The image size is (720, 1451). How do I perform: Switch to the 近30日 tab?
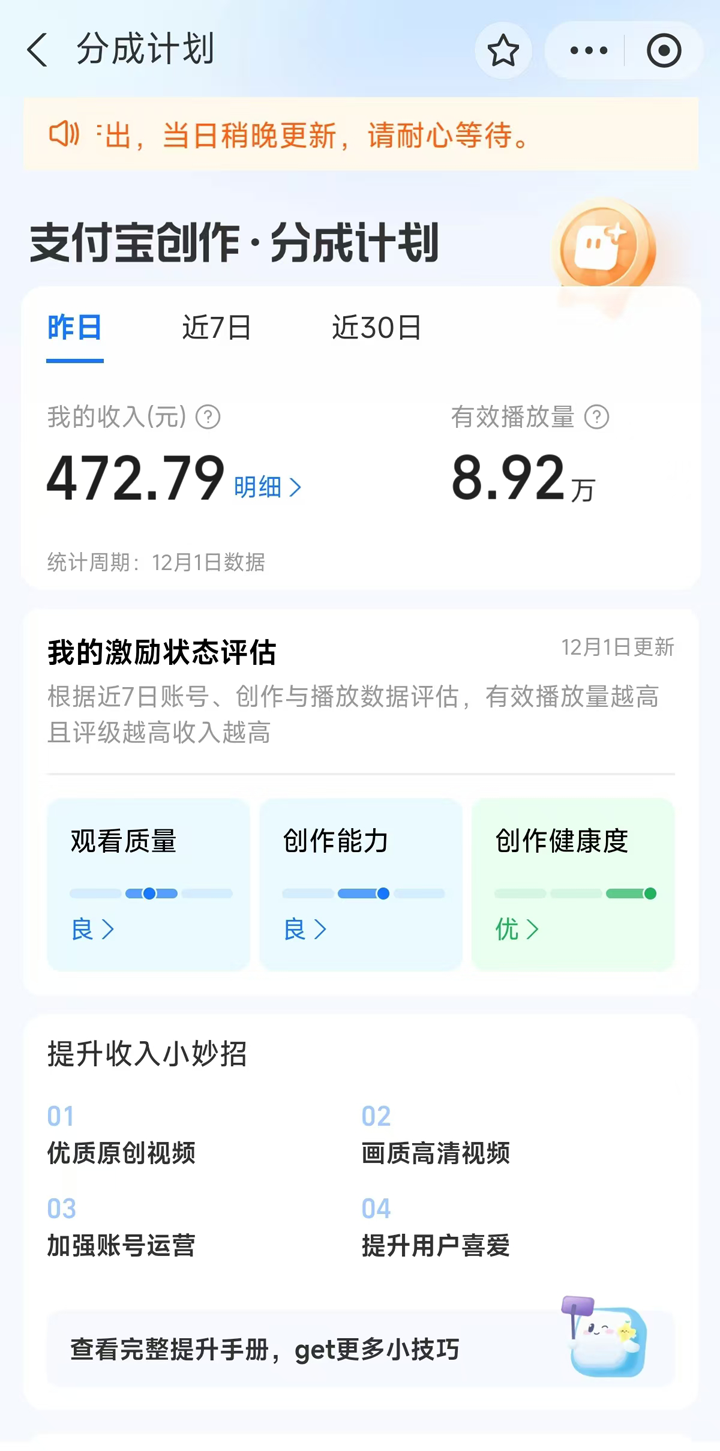tap(376, 328)
